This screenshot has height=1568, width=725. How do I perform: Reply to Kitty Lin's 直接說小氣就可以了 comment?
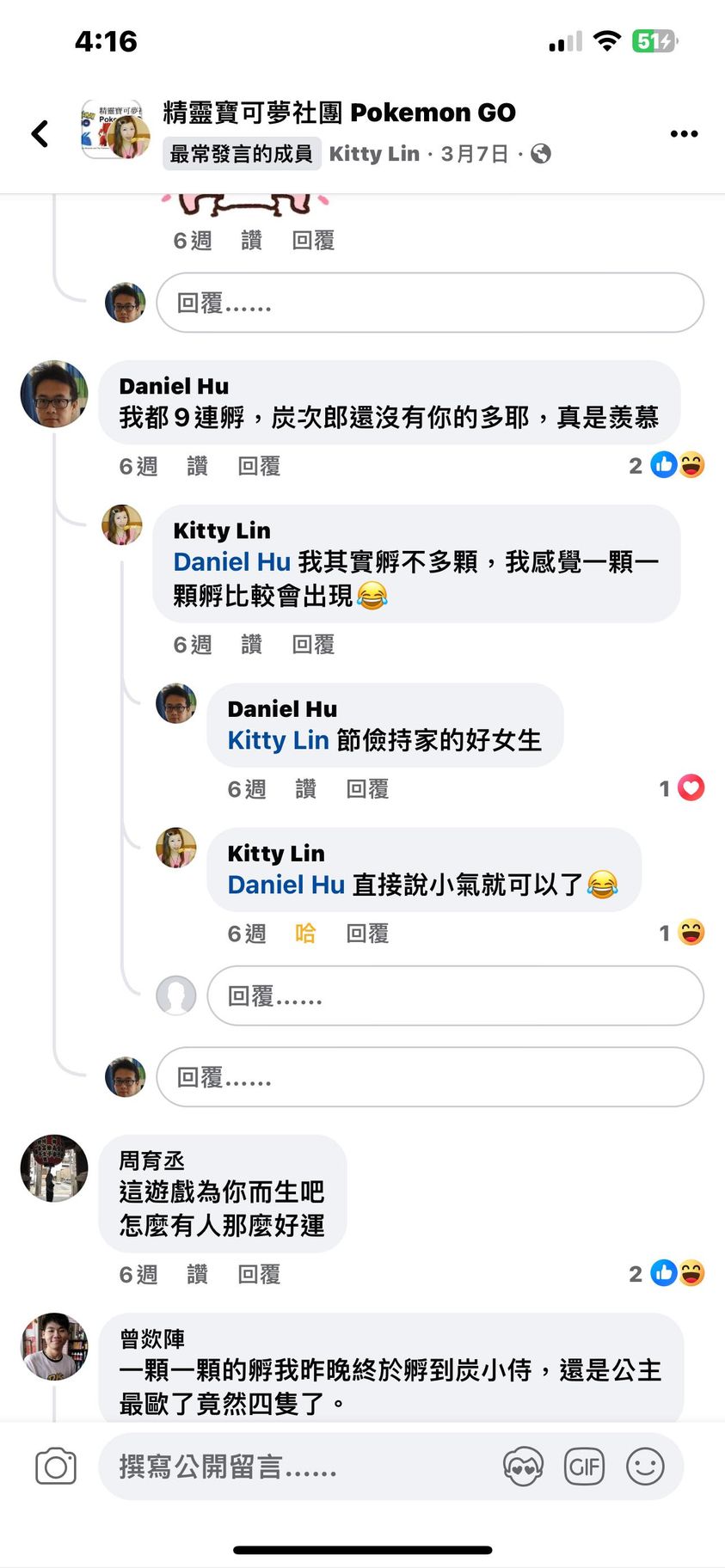point(366,934)
